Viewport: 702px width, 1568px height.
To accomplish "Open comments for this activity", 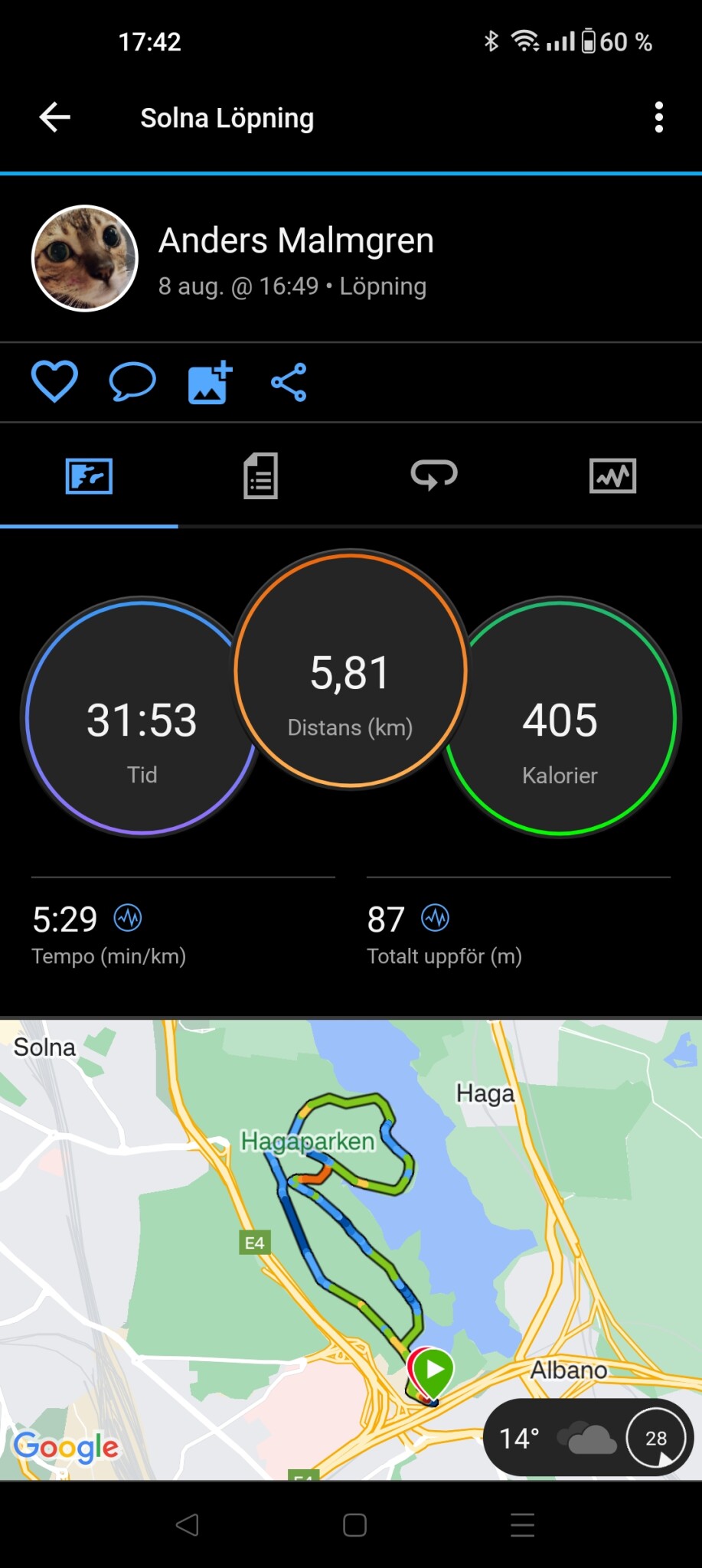I will (x=132, y=382).
